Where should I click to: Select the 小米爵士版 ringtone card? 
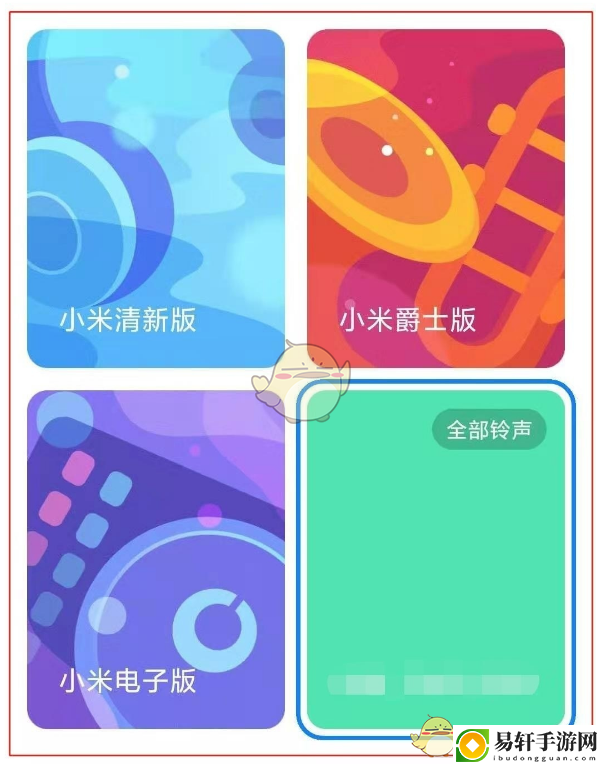pos(435,198)
